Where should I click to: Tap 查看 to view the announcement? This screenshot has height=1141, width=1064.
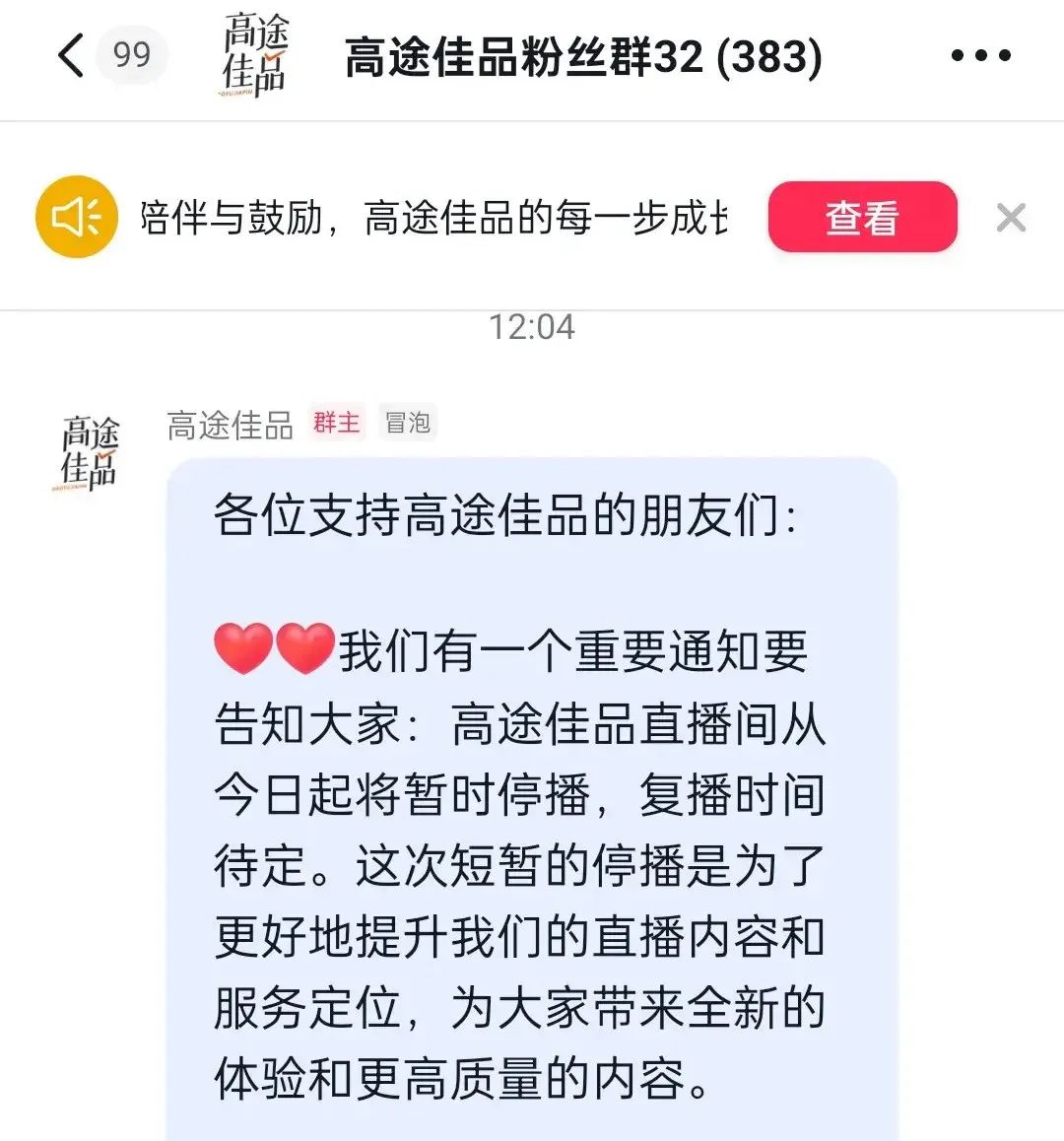(862, 217)
